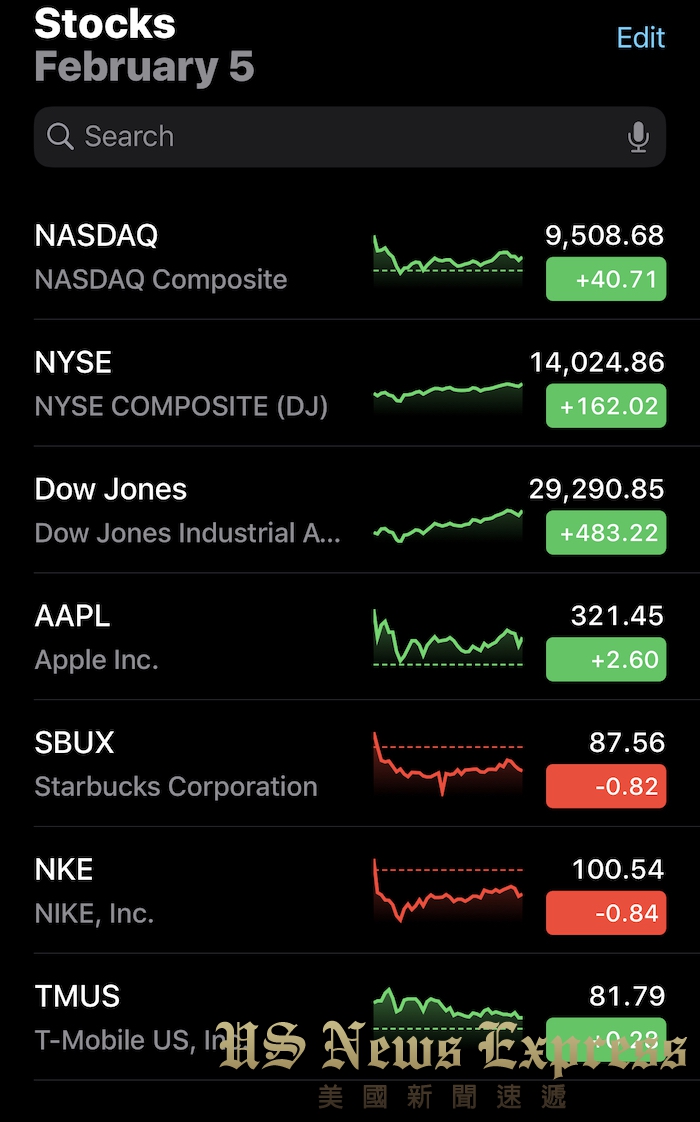Image resolution: width=700 pixels, height=1122 pixels.
Task: Open the NASDAQ Composite row
Action: [350, 256]
